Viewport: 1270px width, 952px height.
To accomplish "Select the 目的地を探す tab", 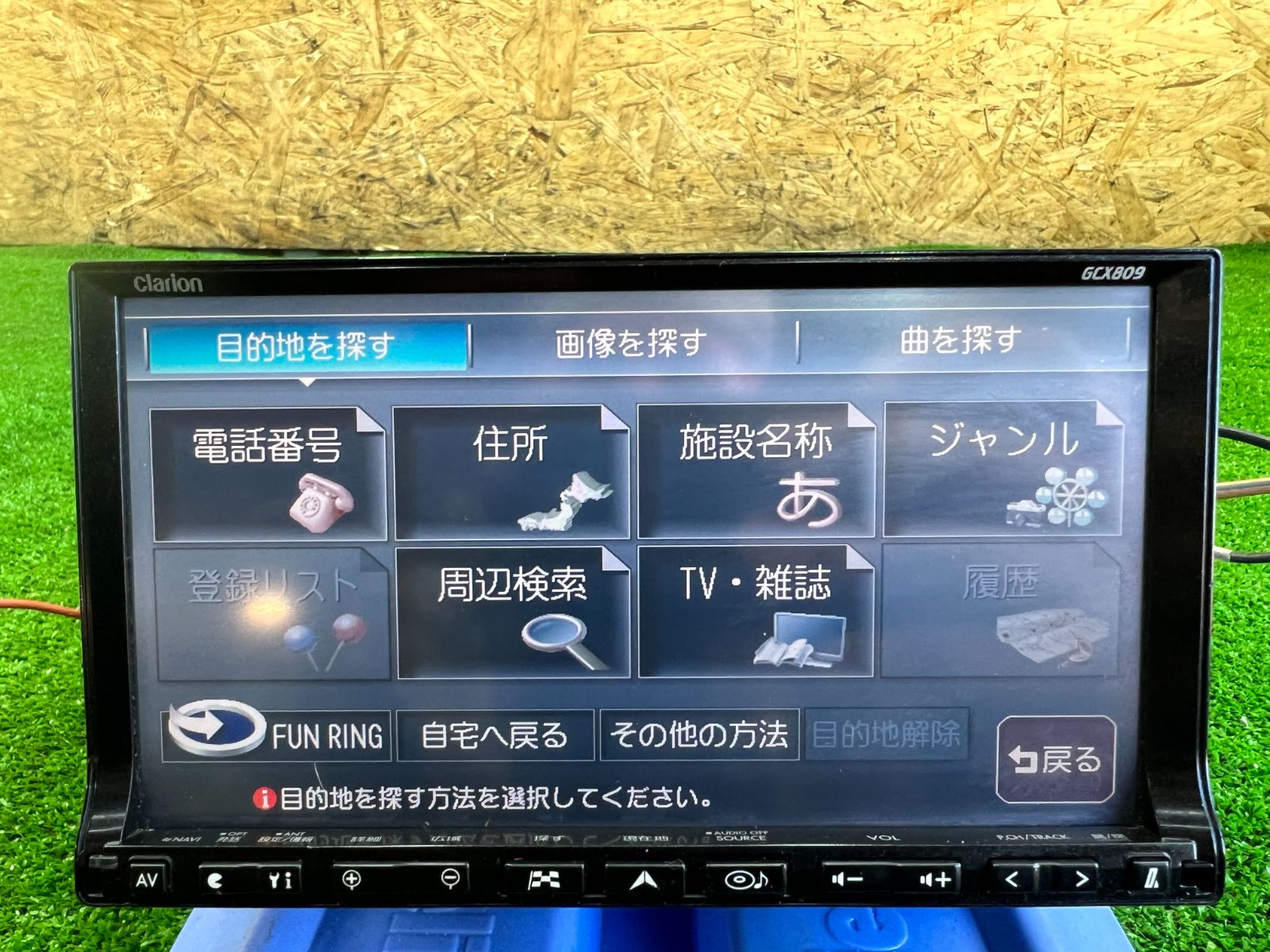I will 307,347.
